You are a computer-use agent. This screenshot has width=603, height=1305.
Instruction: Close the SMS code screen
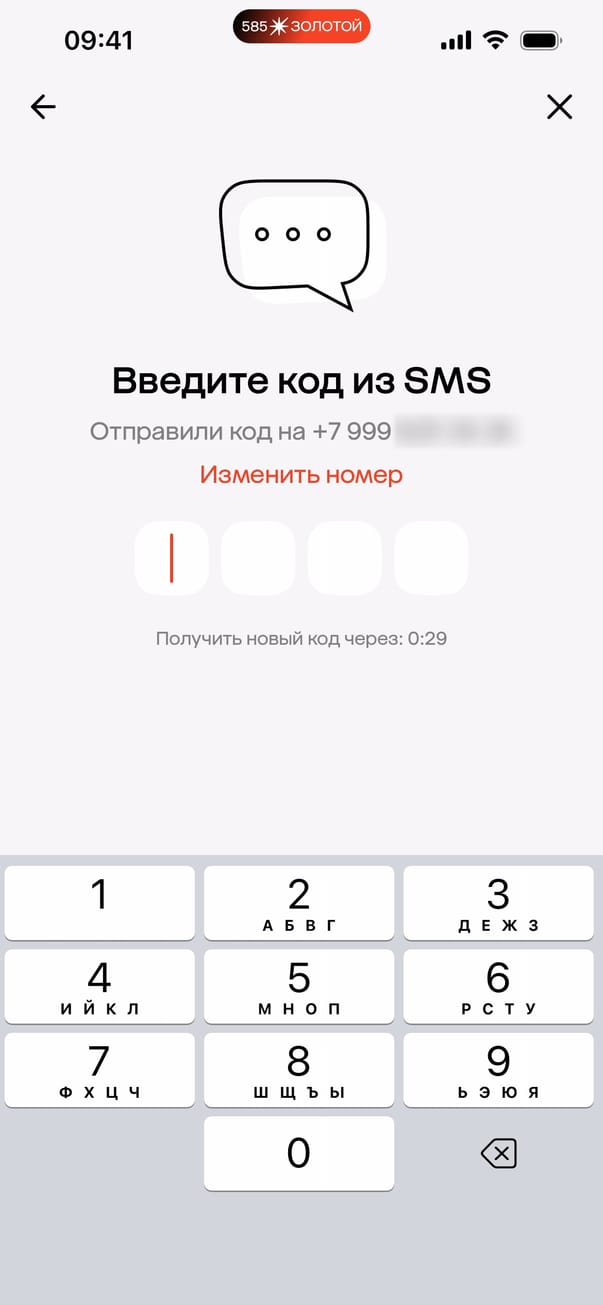click(x=559, y=107)
